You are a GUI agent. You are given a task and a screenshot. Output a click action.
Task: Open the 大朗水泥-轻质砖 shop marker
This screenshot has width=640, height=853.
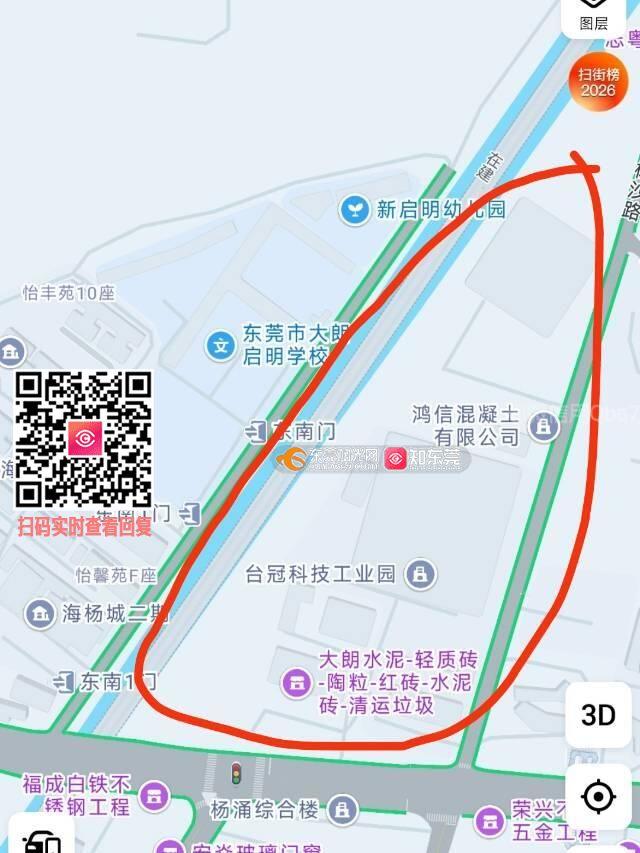pos(296,682)
